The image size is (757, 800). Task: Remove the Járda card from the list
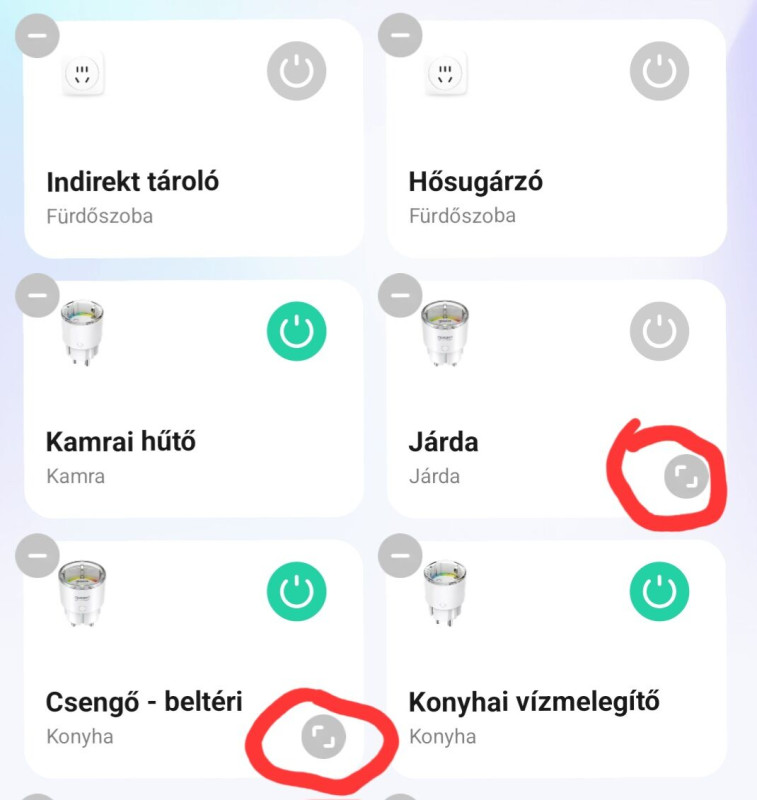click(400, 296)
